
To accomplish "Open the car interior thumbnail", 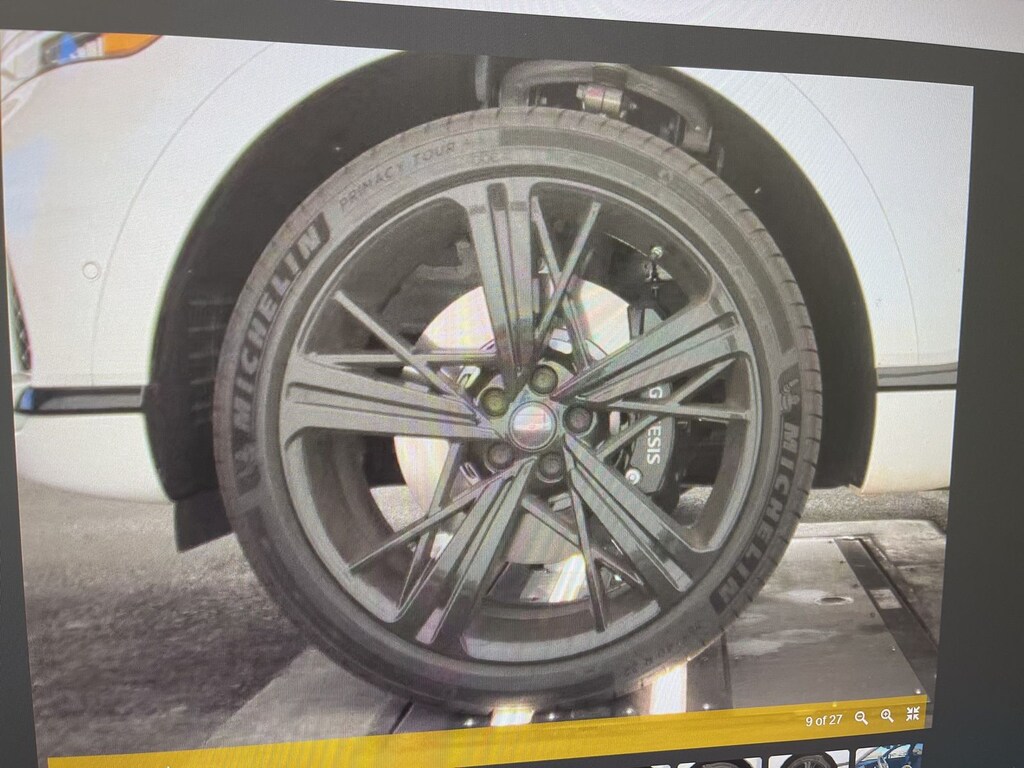I will 888,757.
